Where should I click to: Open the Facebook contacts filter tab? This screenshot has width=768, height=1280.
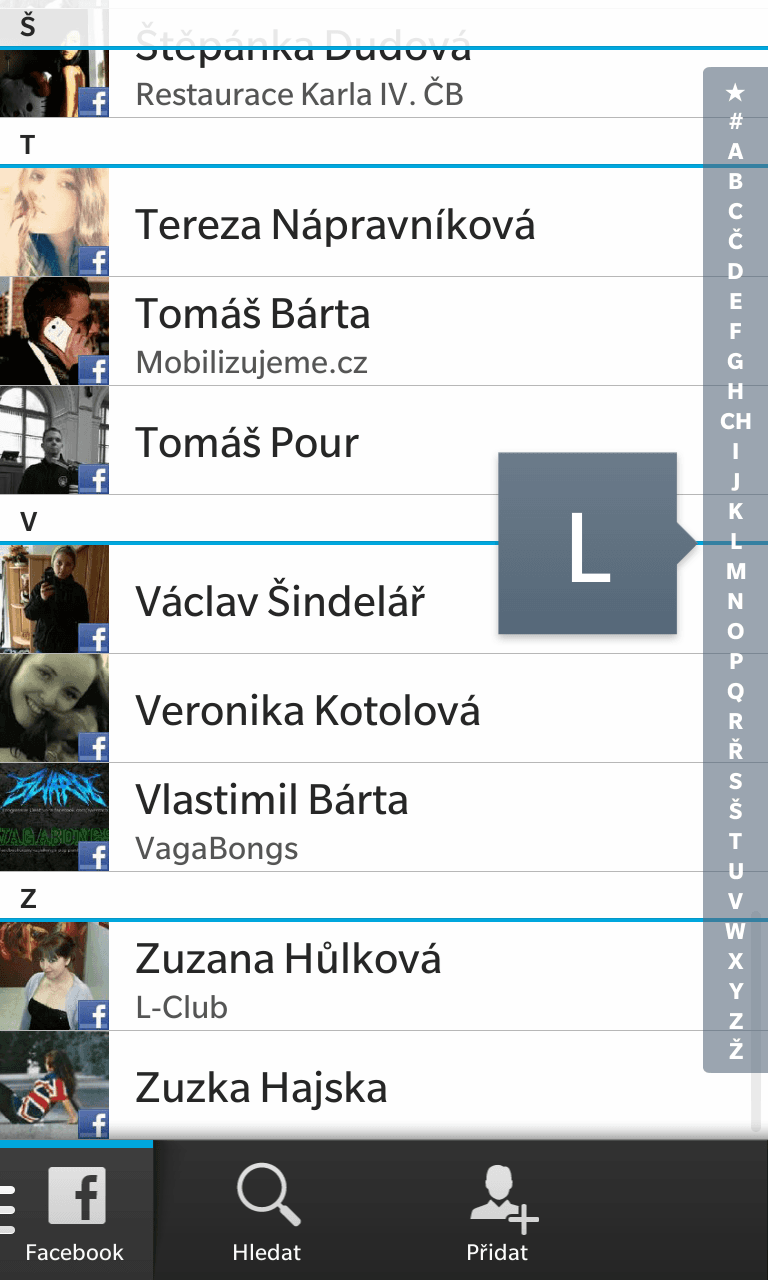pyautogui.click(x=76, y=1211)
